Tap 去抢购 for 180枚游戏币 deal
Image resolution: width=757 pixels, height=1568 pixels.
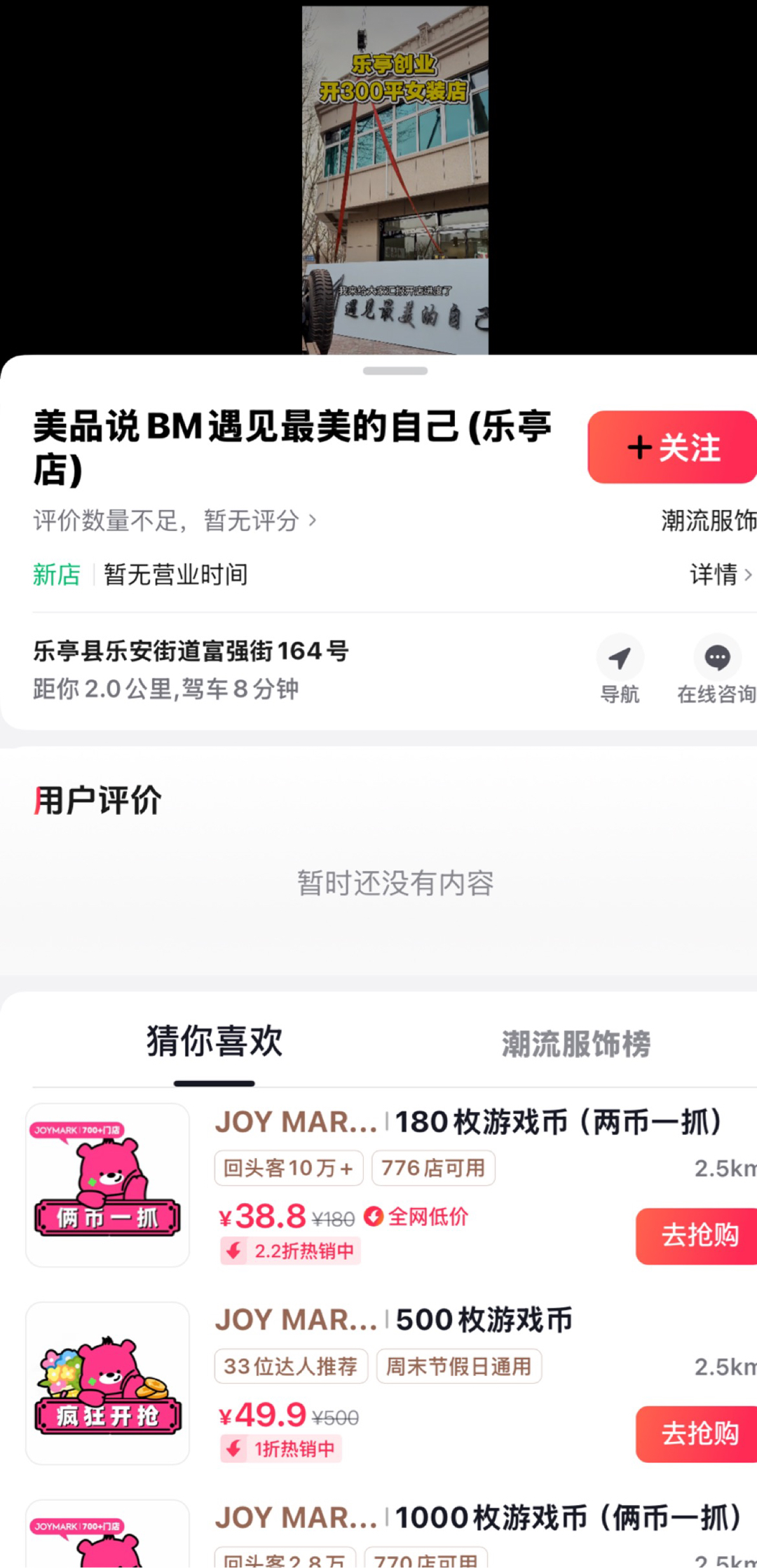coord(698,1236)
